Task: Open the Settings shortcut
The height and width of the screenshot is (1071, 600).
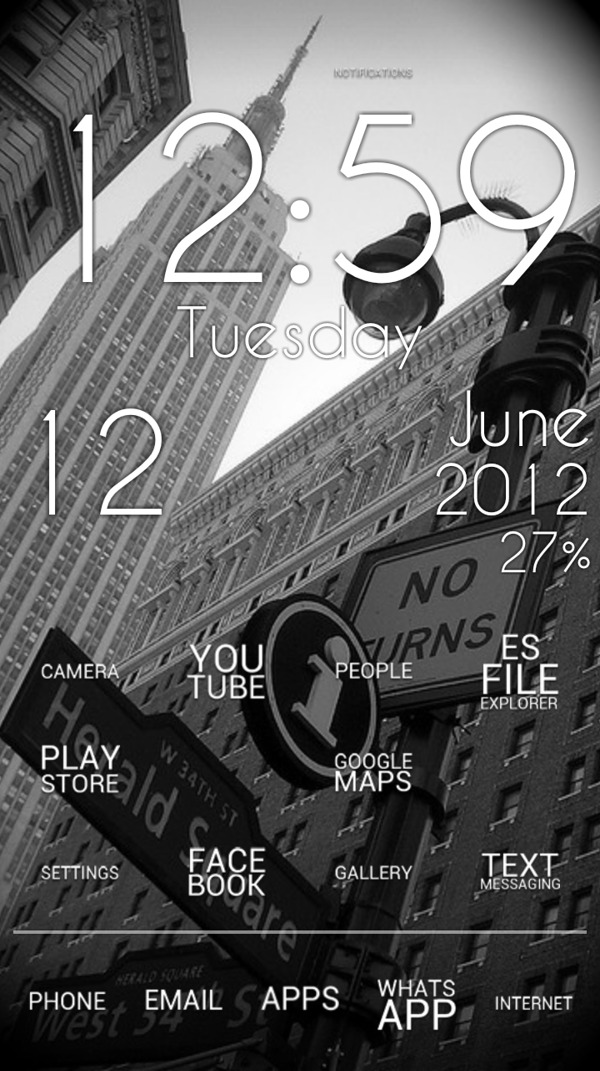Action: point(80,873)
